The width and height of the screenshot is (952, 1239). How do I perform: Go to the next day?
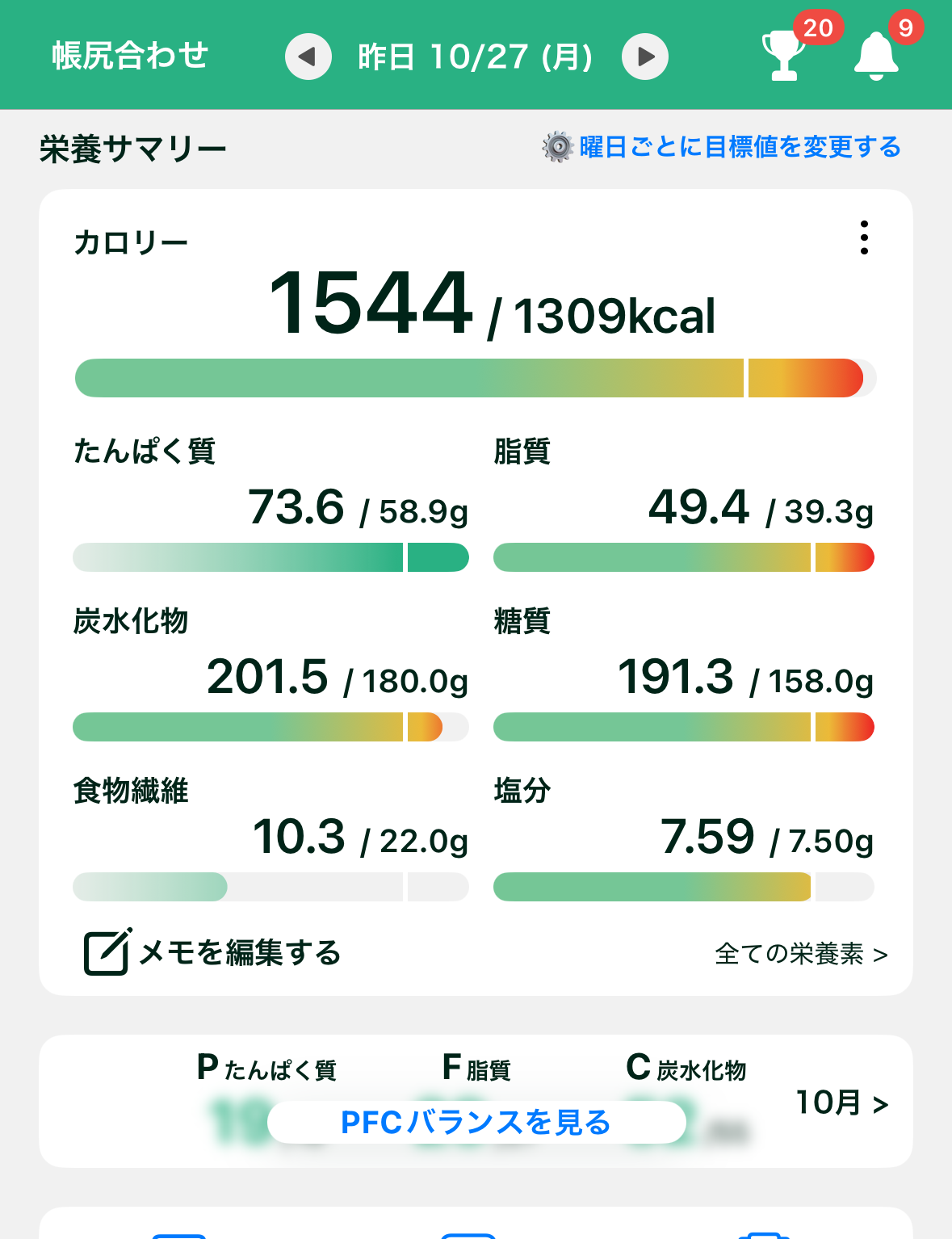(645, 57)
